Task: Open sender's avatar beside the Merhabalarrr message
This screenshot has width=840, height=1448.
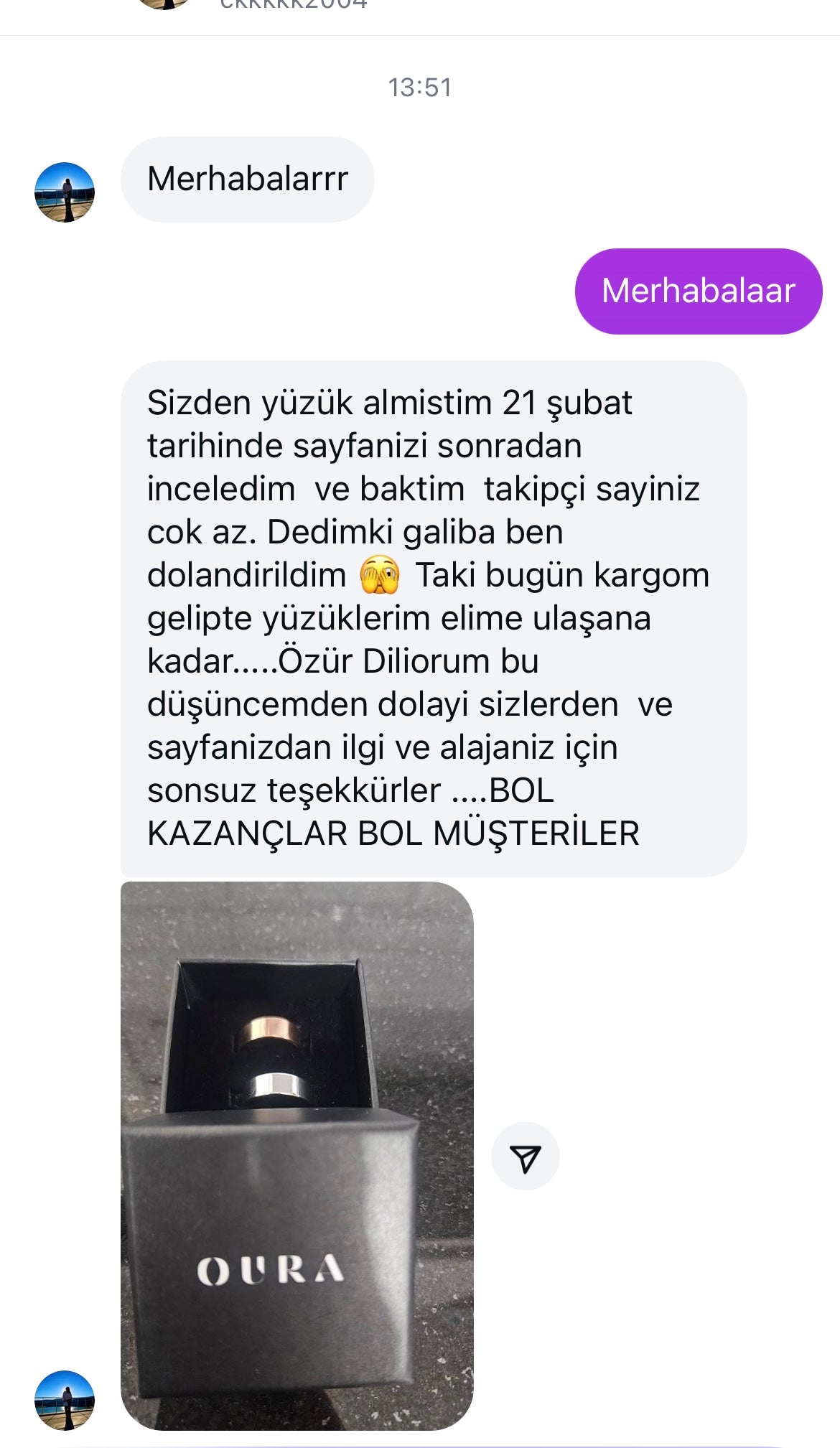Action: [x=65, y=192]
